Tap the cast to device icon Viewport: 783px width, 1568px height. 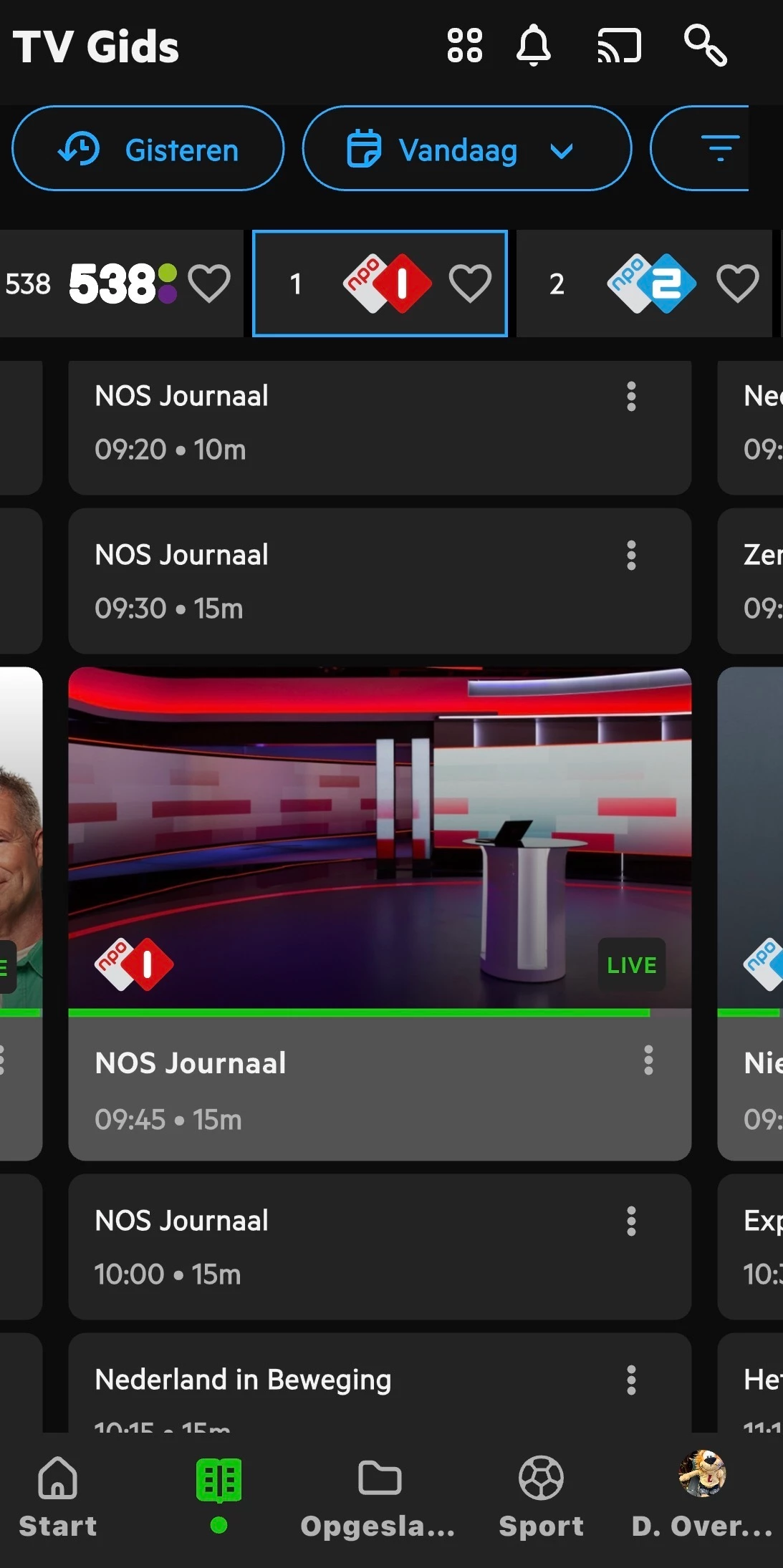[x=619, y=46]
